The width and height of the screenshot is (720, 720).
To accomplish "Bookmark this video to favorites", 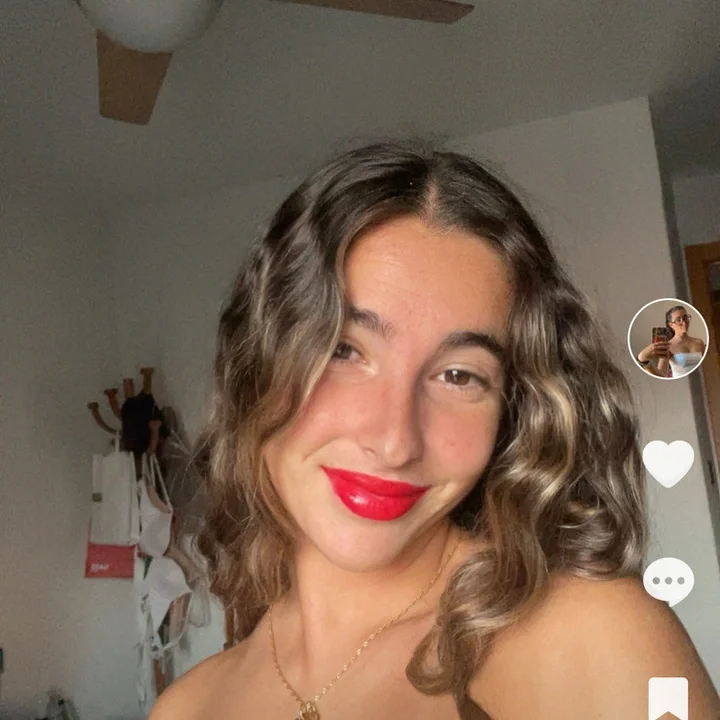I will (668, 698).
